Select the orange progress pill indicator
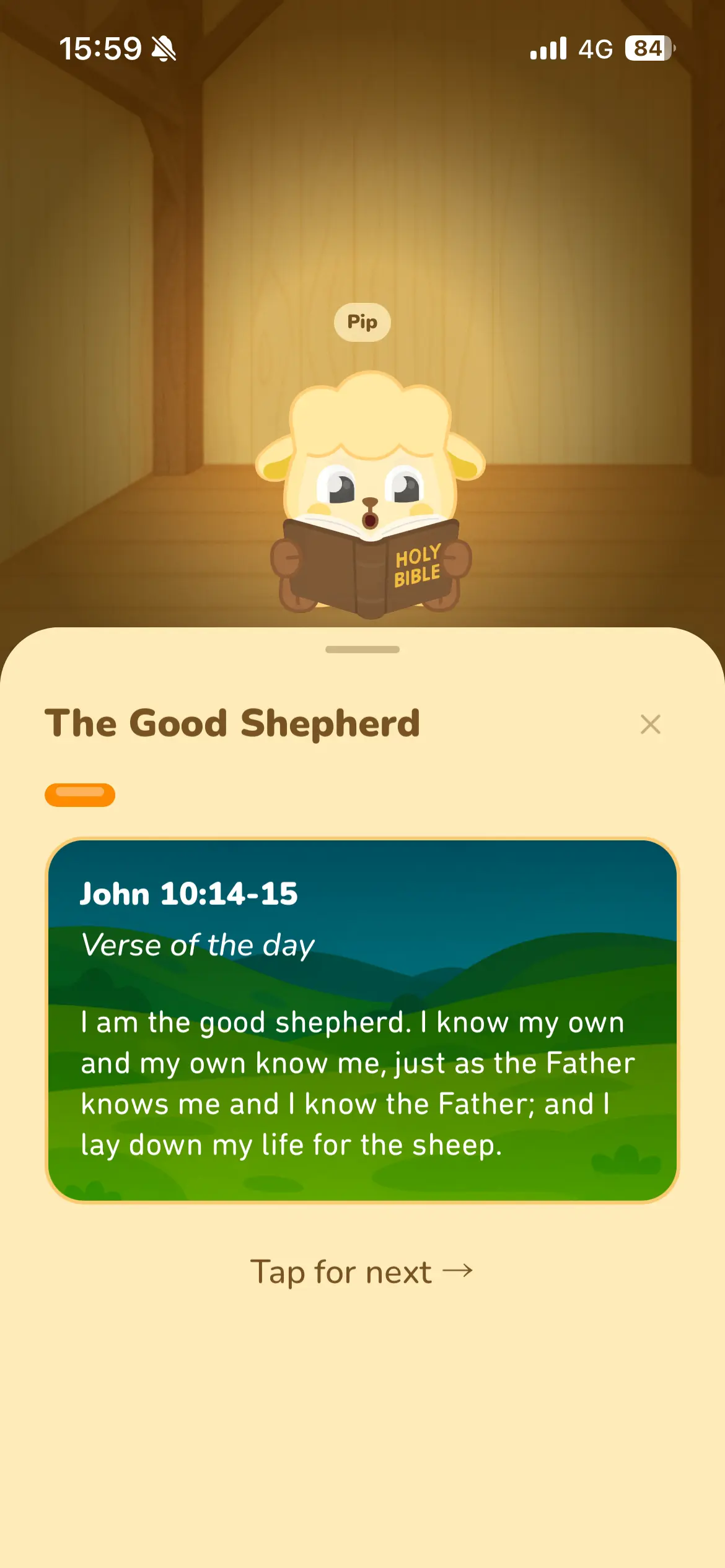This screenshot has width=725, height=1568. [x=81, y=795]
